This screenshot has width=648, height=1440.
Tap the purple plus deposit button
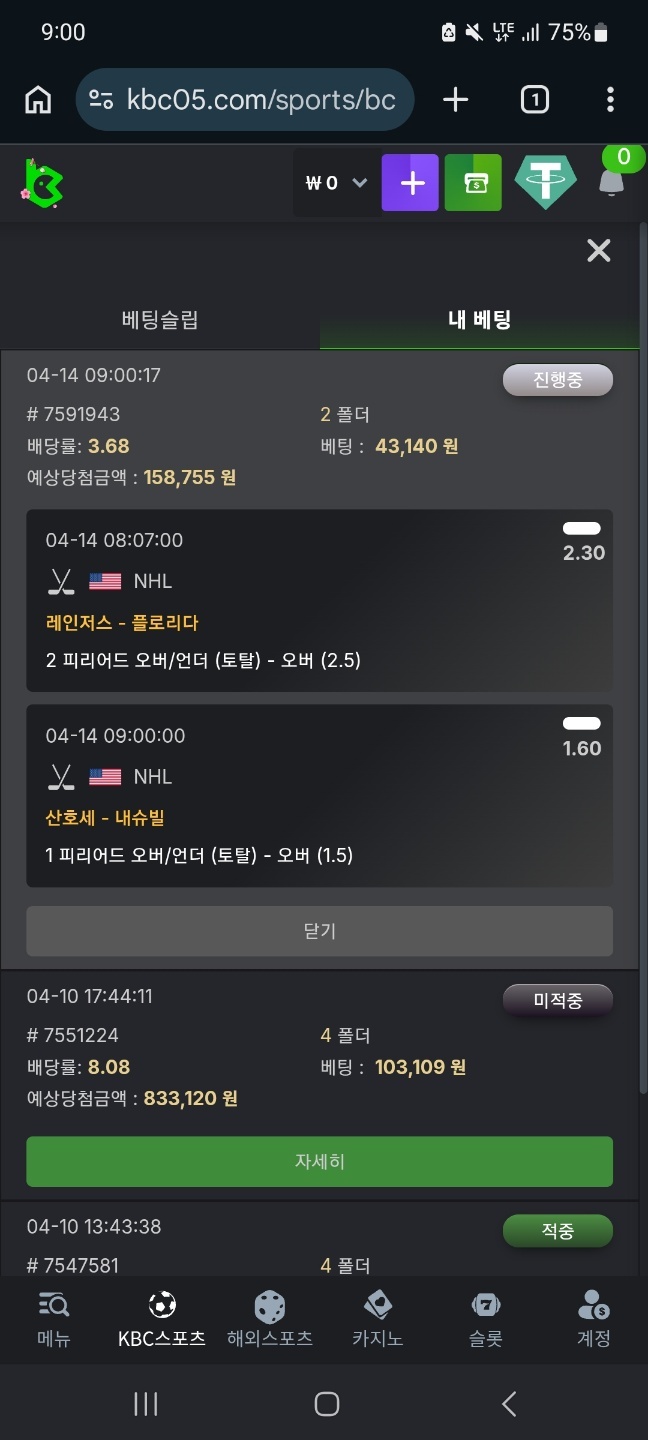(410, 183)
